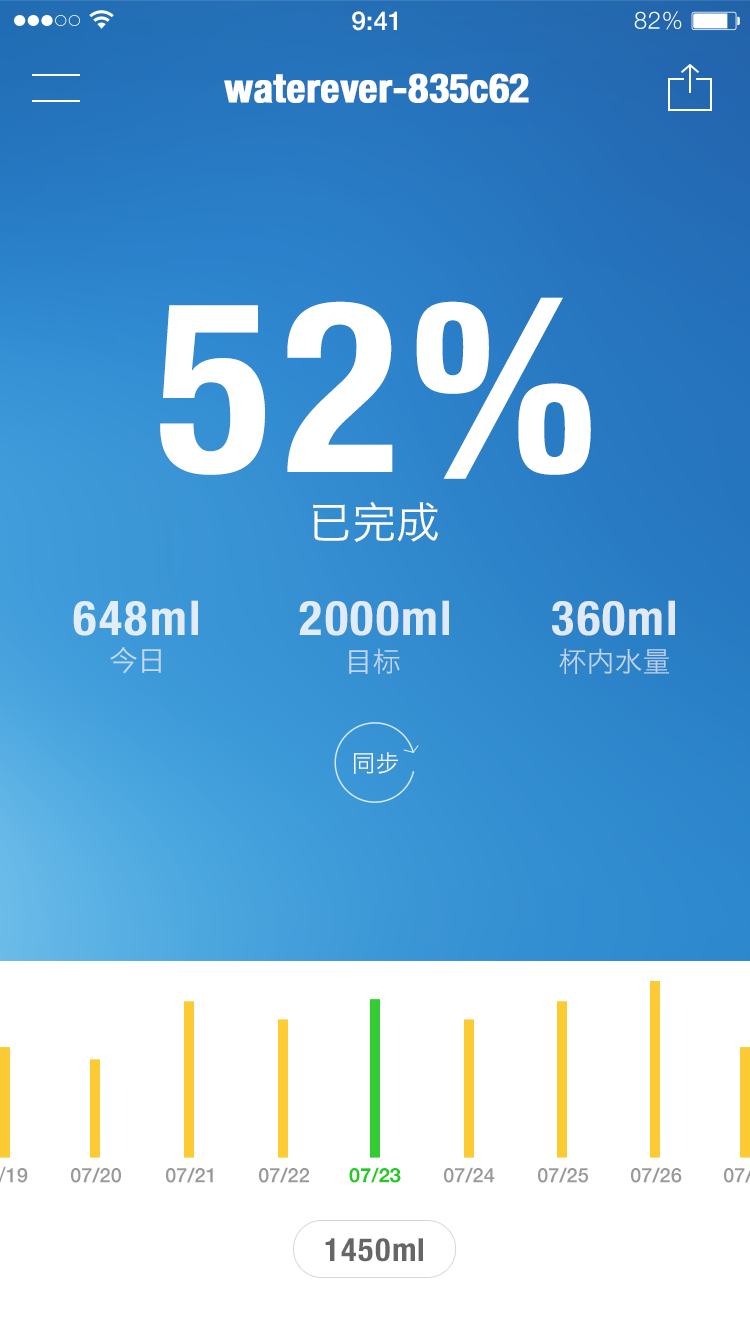Share today's water intake progress
750x1334 pixels.
click(x=689, y=88)
